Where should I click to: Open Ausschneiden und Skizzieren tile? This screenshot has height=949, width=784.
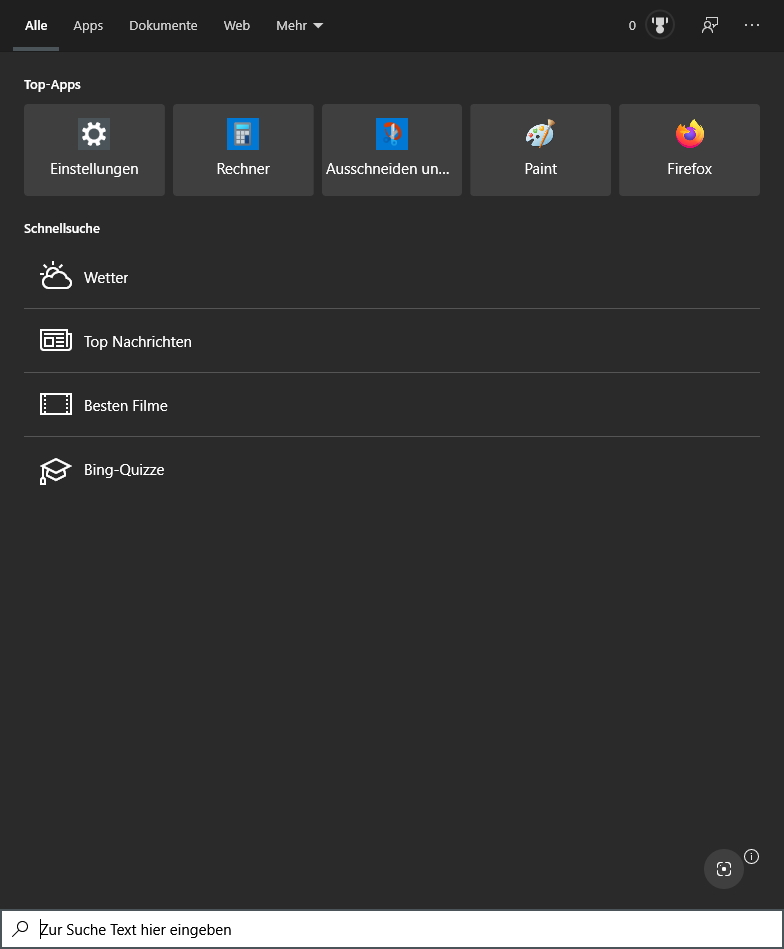pos(391,150)
